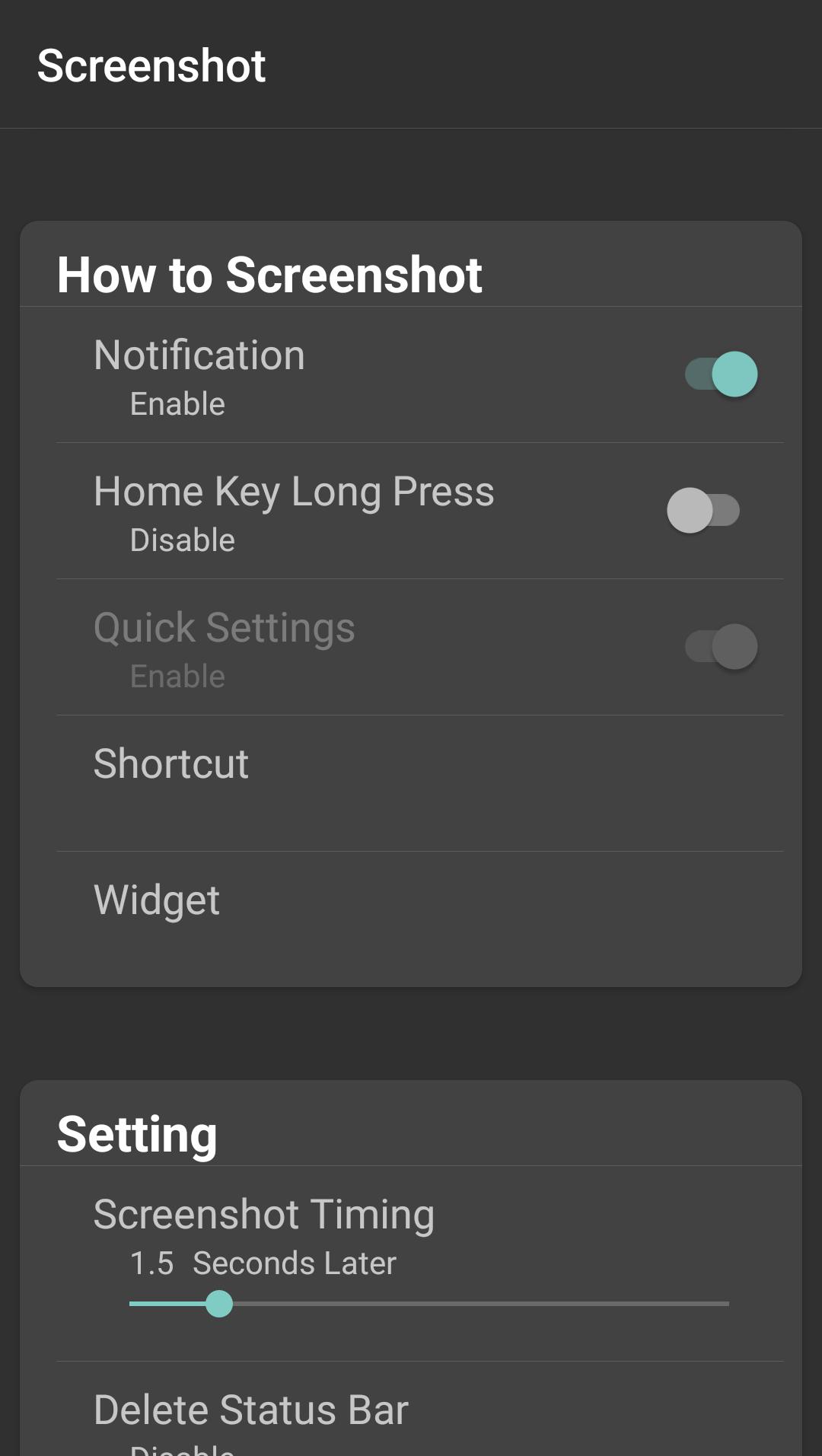
Task: Open the Shortcut option
Action: pyautogui.click(x=420, y=783)
